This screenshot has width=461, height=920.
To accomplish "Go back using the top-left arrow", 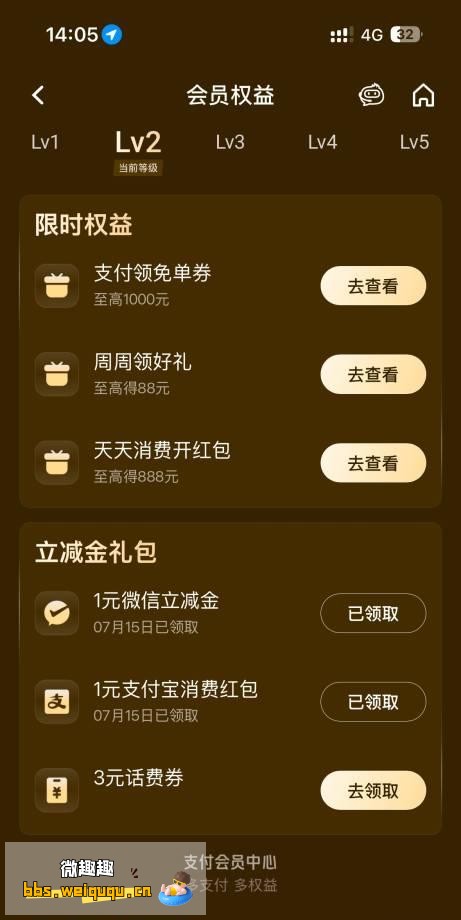I will 39,95.
